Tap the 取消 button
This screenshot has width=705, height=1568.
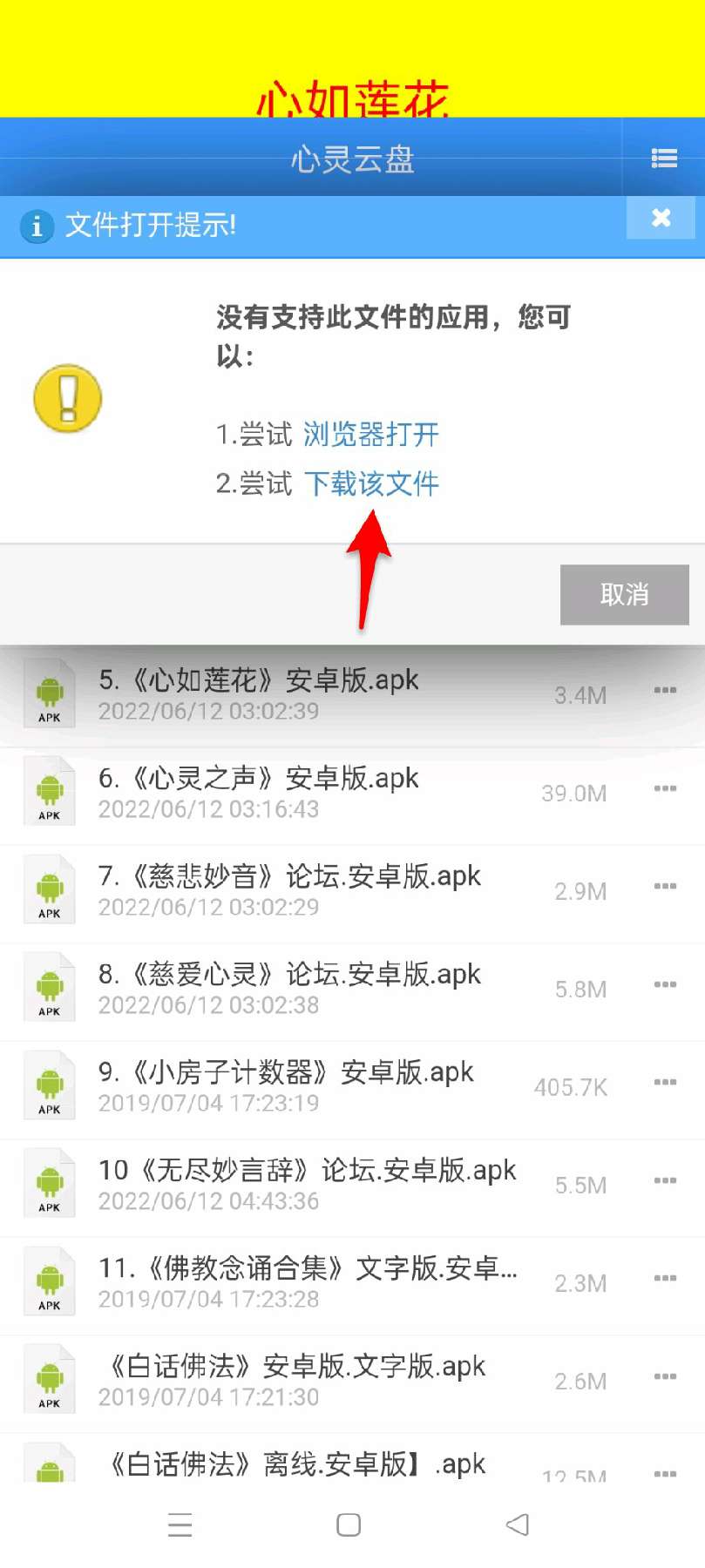pyautogui.click(x=624, y=595)
